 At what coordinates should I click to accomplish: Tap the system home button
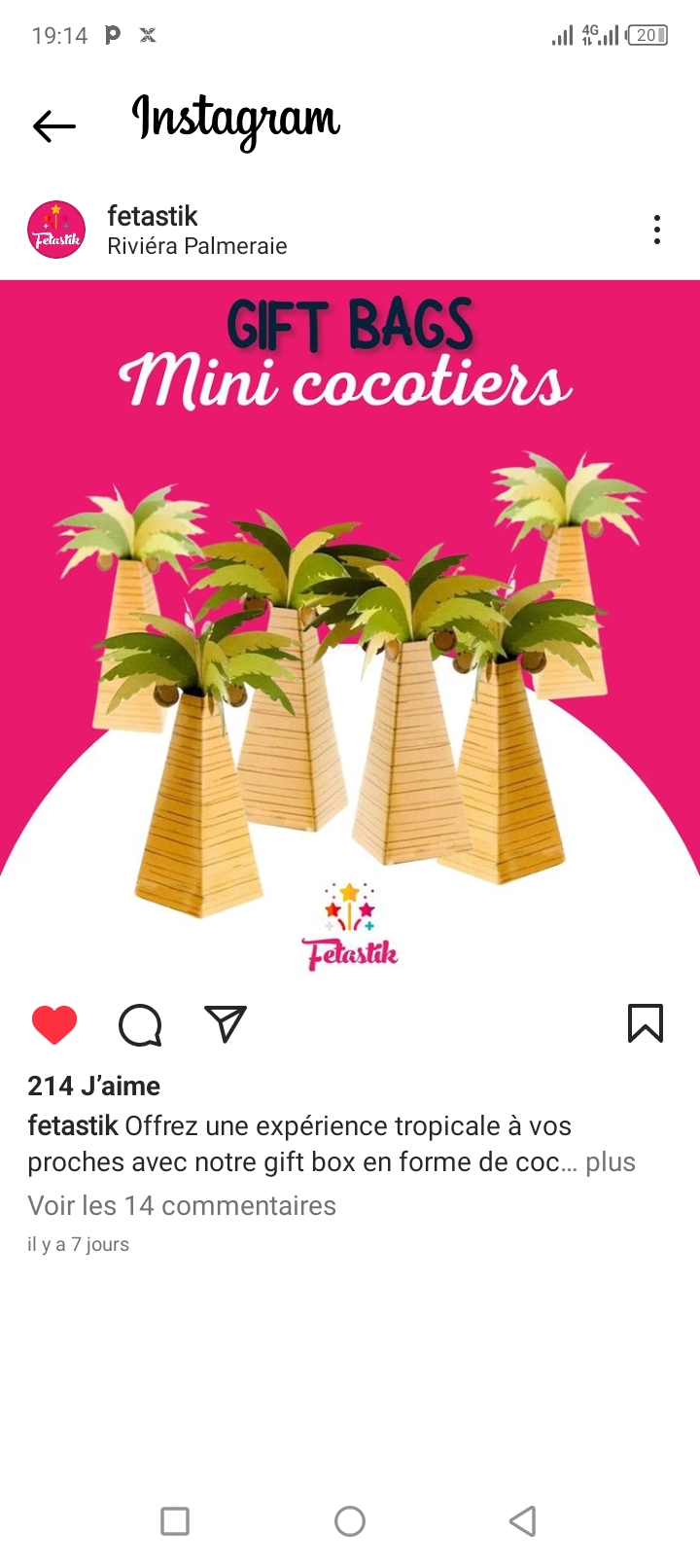click(x=350, y=1521)
